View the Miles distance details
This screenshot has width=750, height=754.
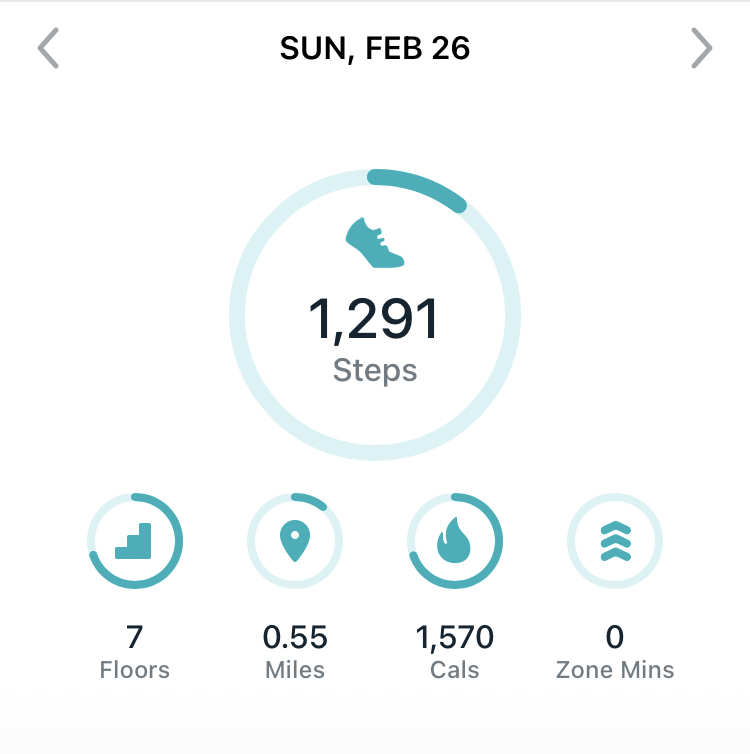pyautogui.click(x=295, y=541)
